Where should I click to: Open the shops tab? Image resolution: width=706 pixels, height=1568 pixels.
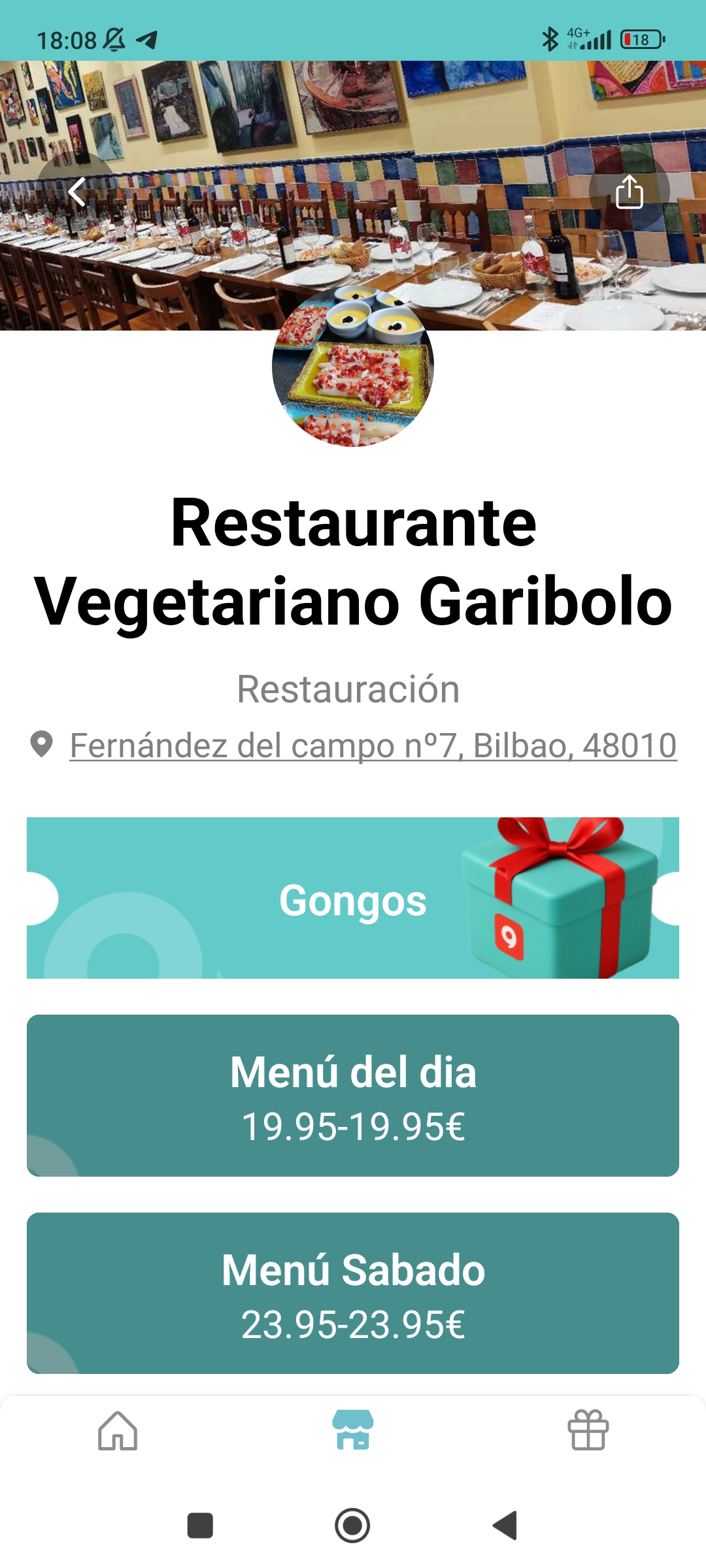point(353,1431)
